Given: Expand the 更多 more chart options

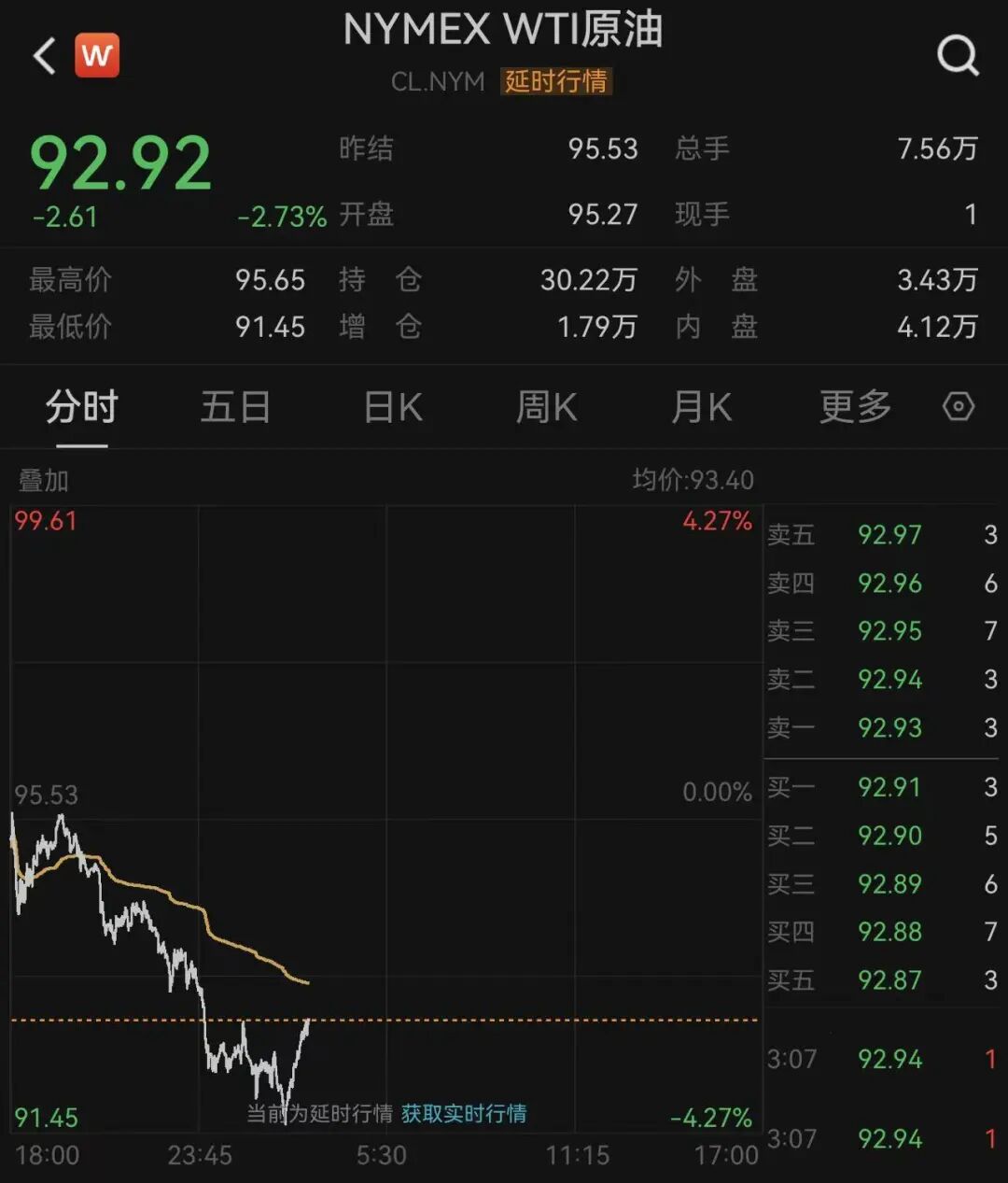Looking at the screenshot, I should 852,407.
